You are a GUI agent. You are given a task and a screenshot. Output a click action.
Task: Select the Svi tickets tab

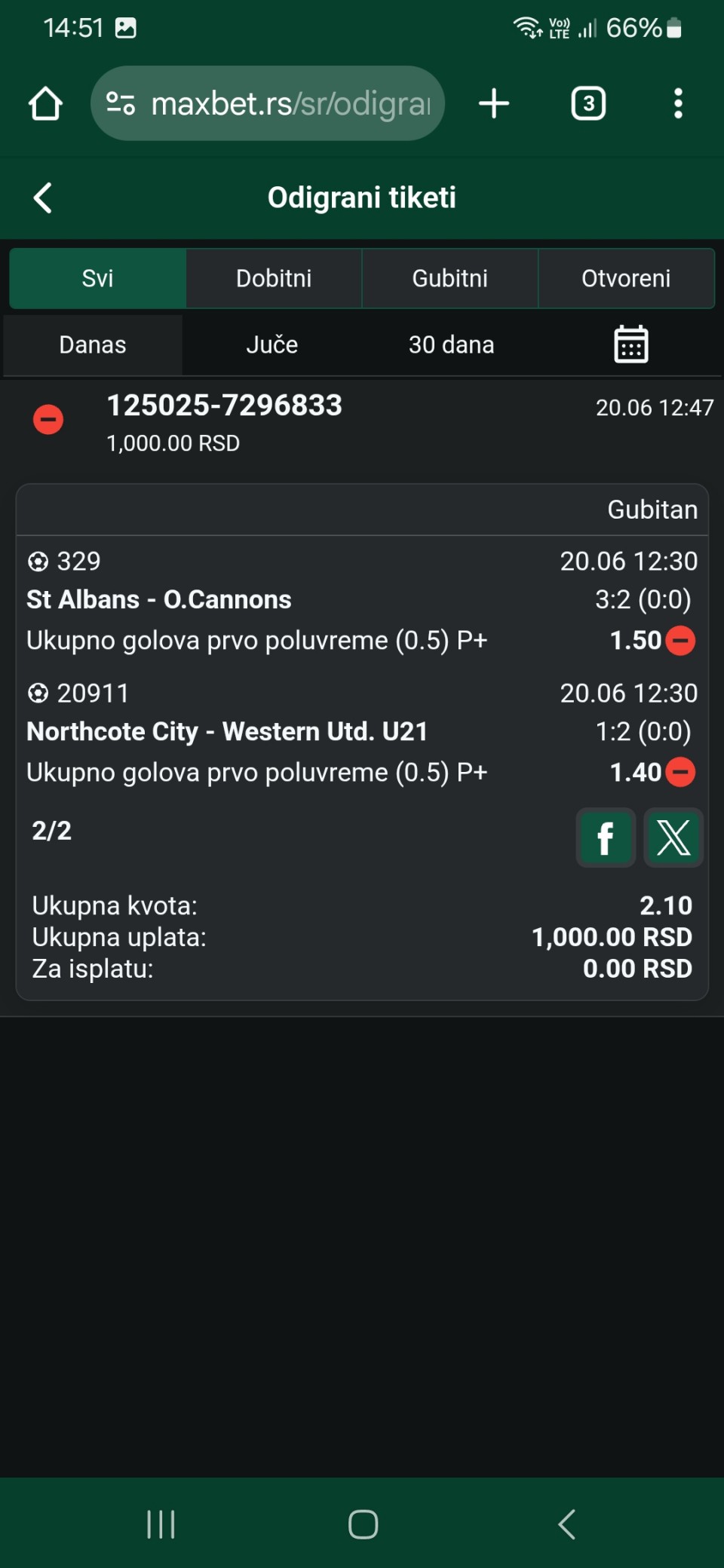point(97,278)
